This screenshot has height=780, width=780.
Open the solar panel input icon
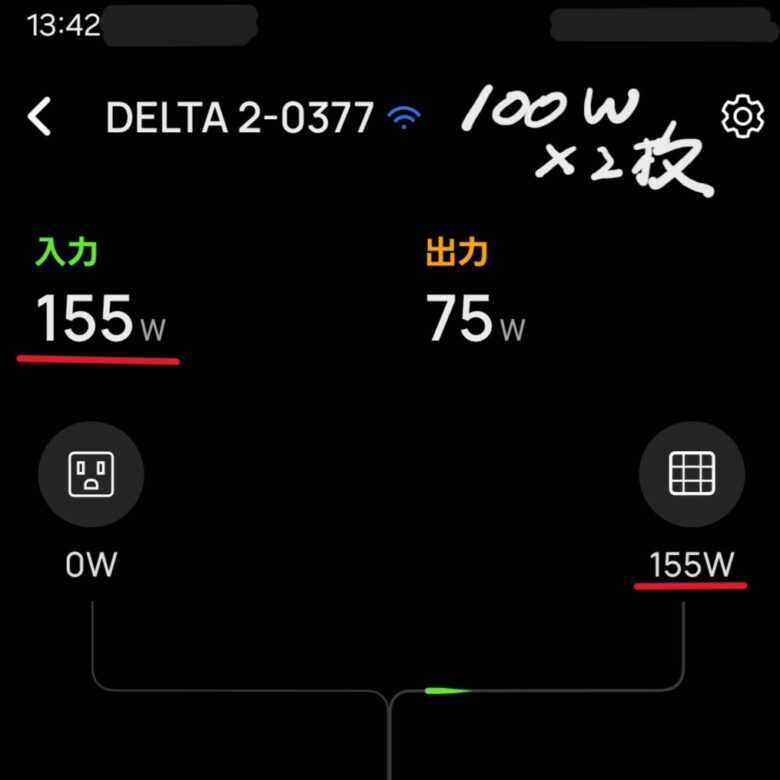coord(692,474)
